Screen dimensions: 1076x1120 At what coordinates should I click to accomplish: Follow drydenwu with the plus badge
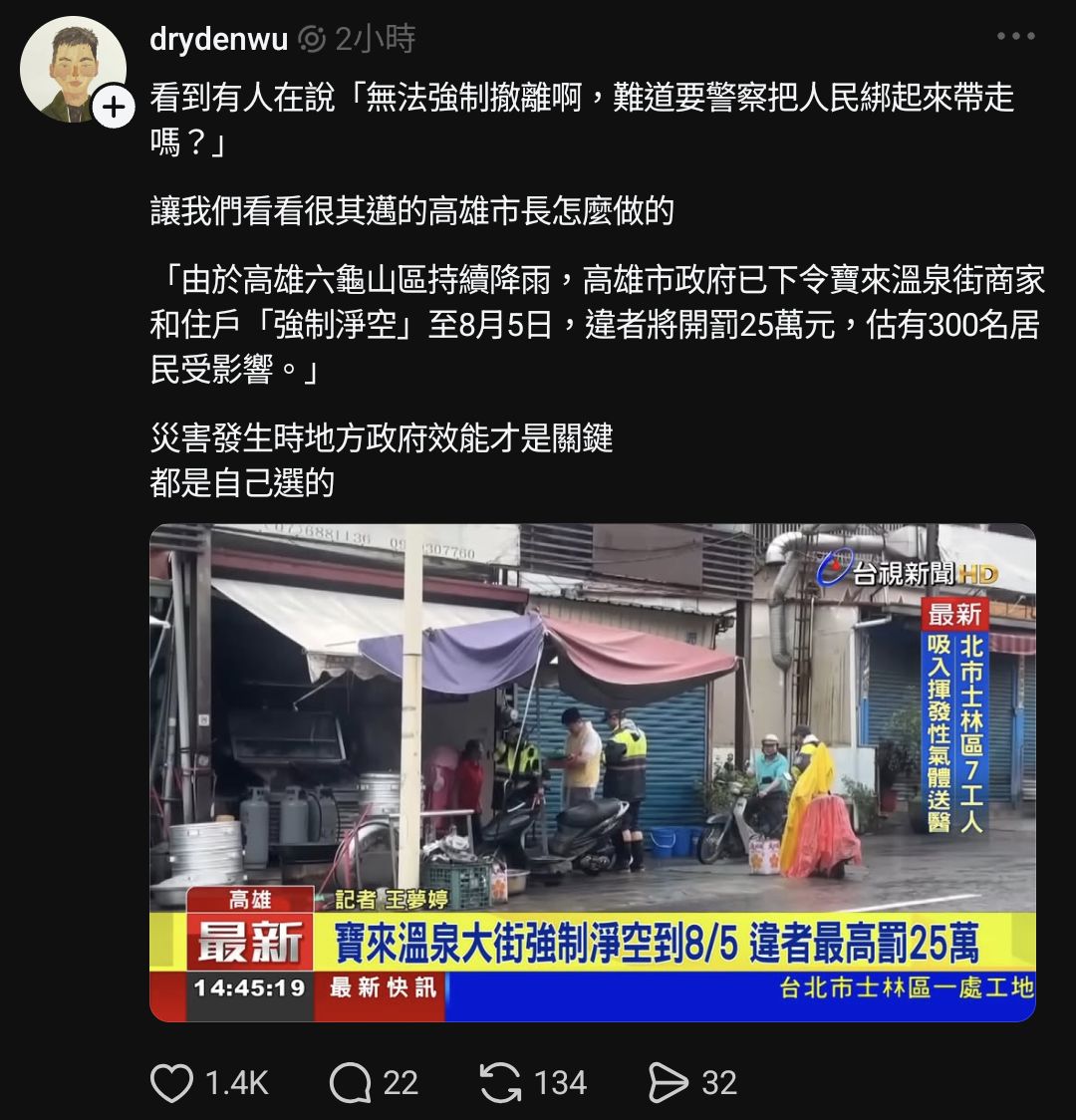pyautogui.click(x=115, y=107)
